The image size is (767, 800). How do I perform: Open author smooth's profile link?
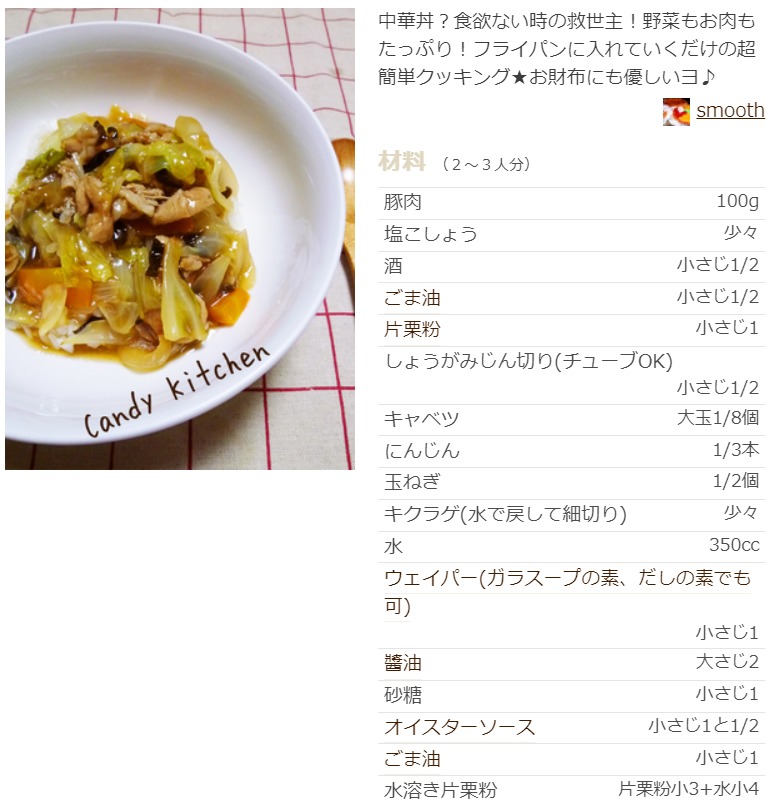click(730, 111)
